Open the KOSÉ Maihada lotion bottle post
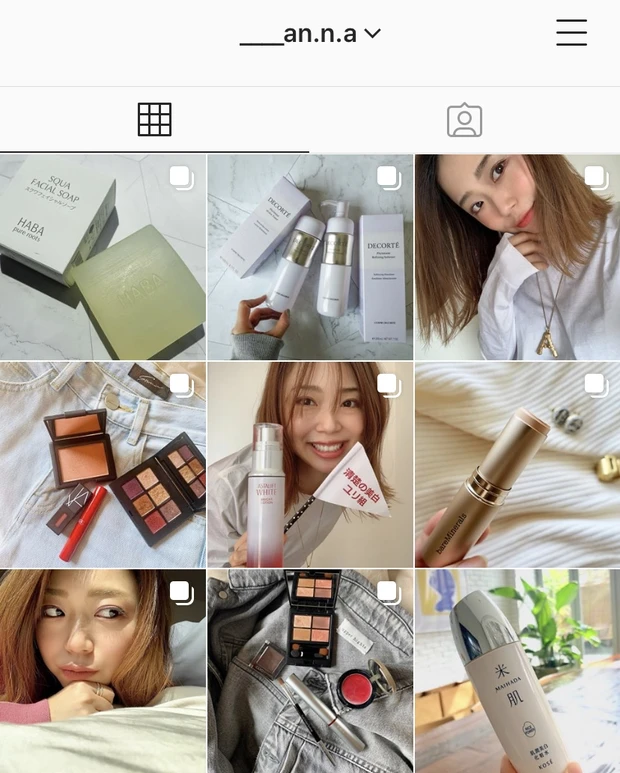 [517, 671]
